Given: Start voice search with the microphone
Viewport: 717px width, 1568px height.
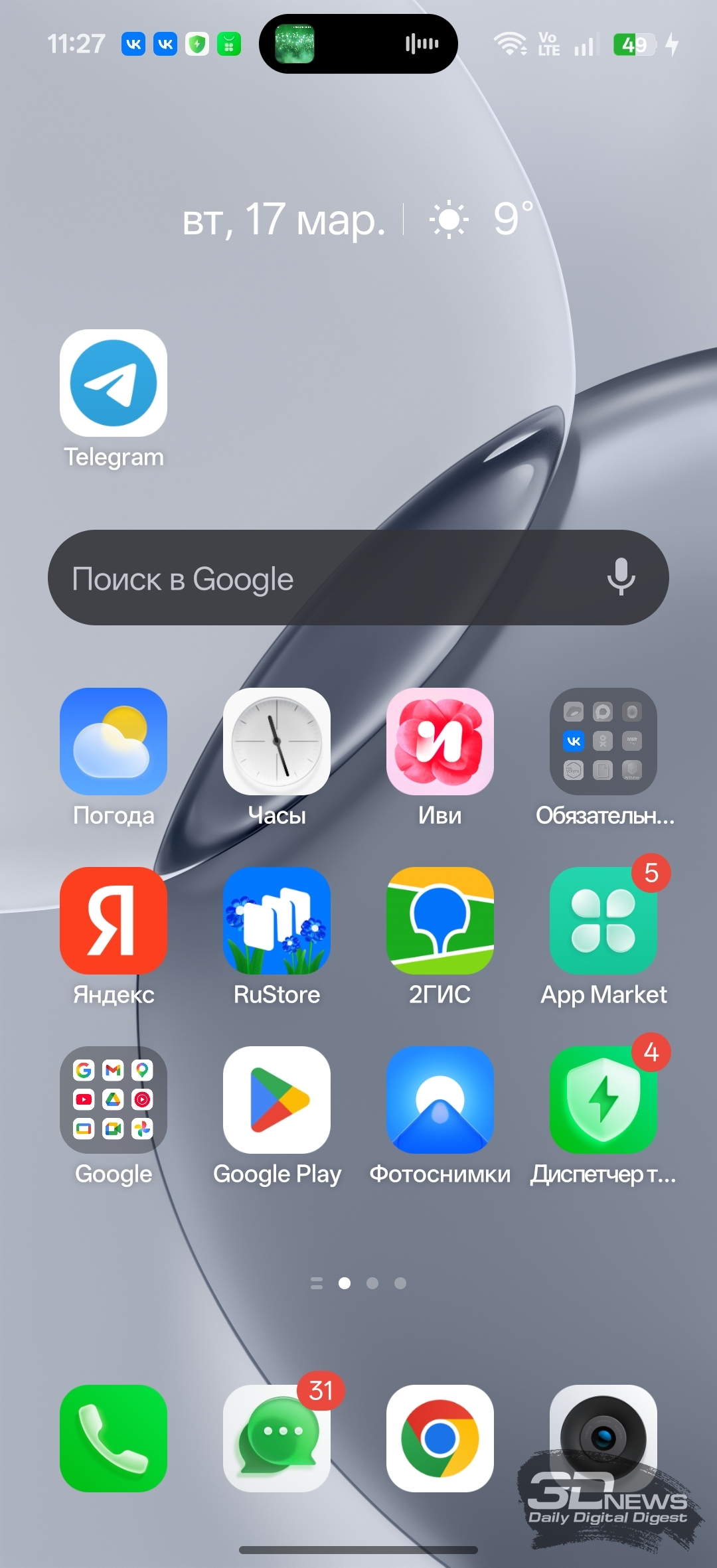Looking at the screenshot, I should coord(621,578).
